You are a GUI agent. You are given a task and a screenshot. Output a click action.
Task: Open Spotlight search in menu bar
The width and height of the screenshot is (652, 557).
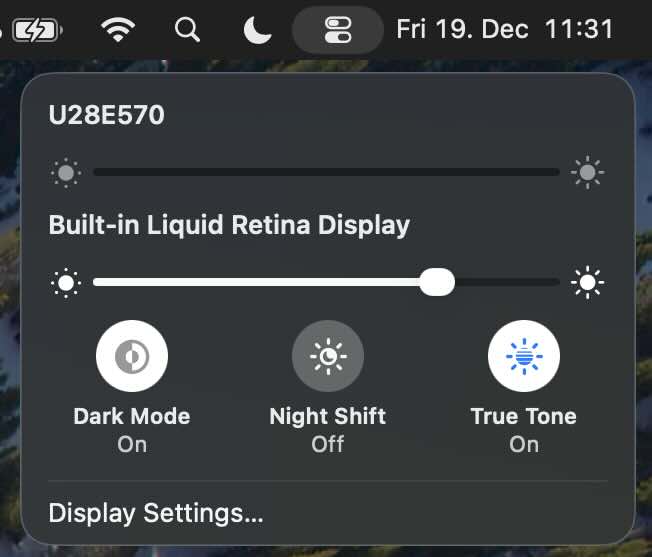pyautogui.click(x=187, y=29)
